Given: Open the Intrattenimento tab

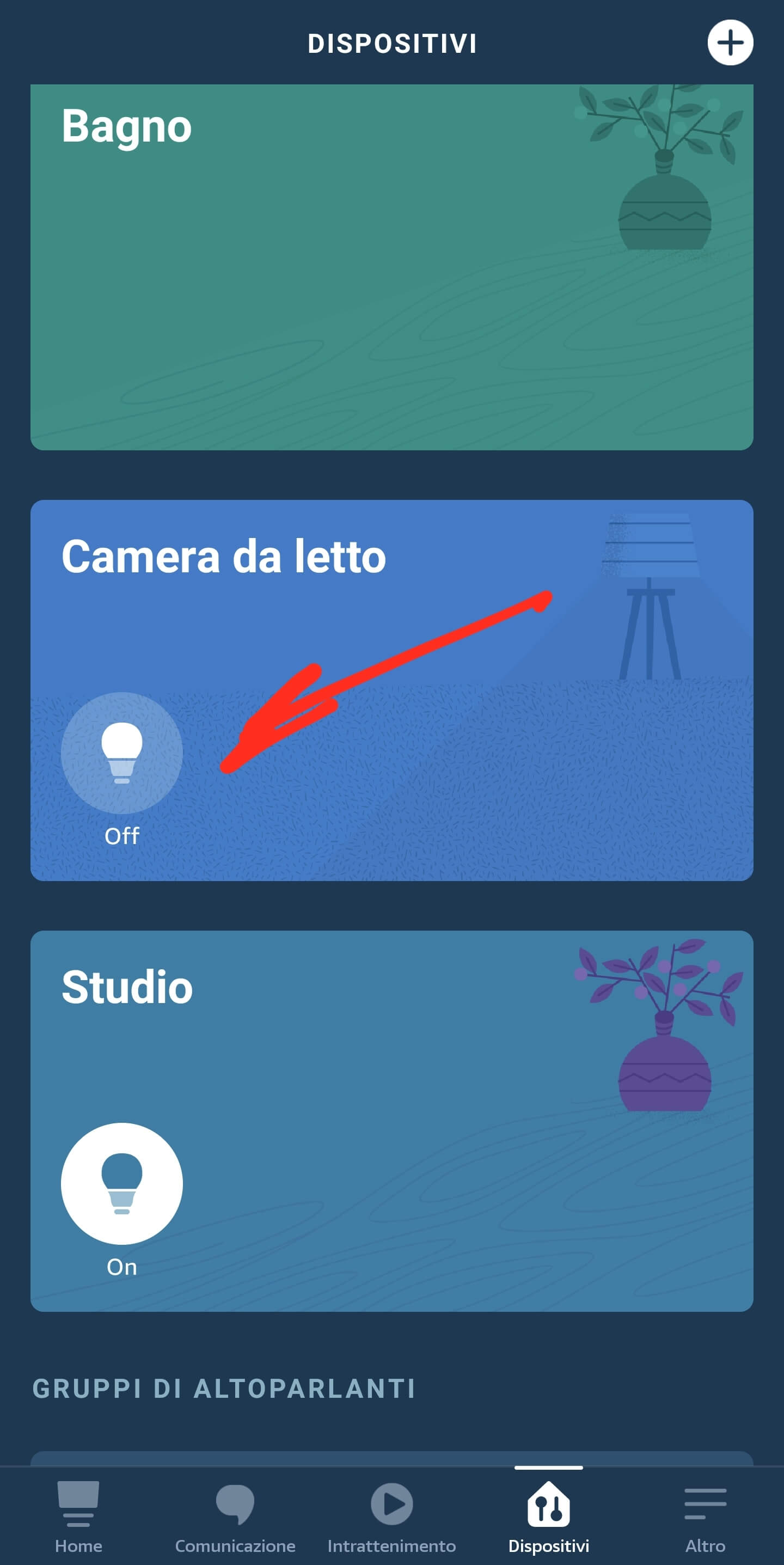Looking at the screenshot, I should pos(391,1517).
